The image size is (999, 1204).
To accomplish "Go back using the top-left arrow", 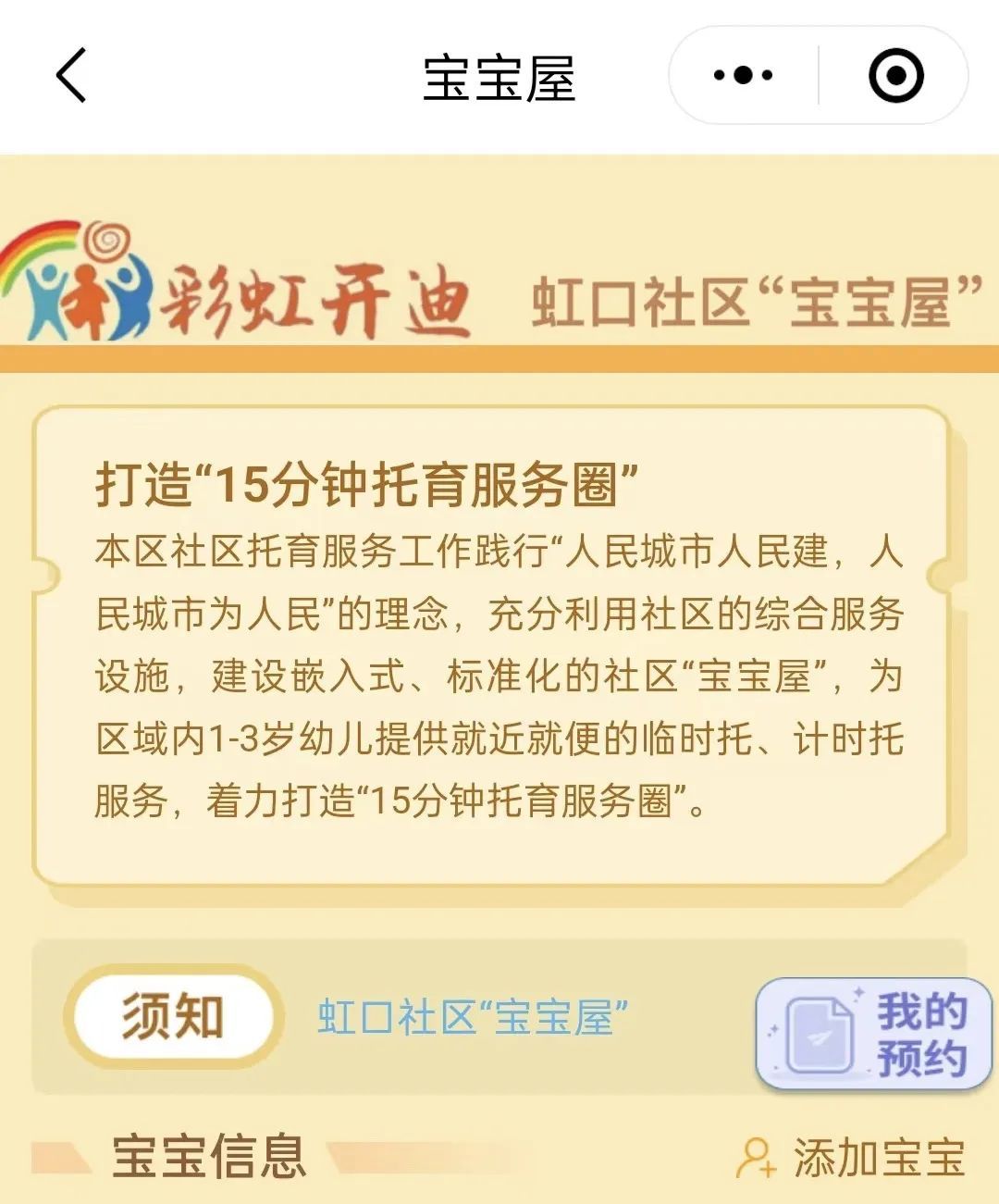I will pyautogui.click(x=71, y=75).
